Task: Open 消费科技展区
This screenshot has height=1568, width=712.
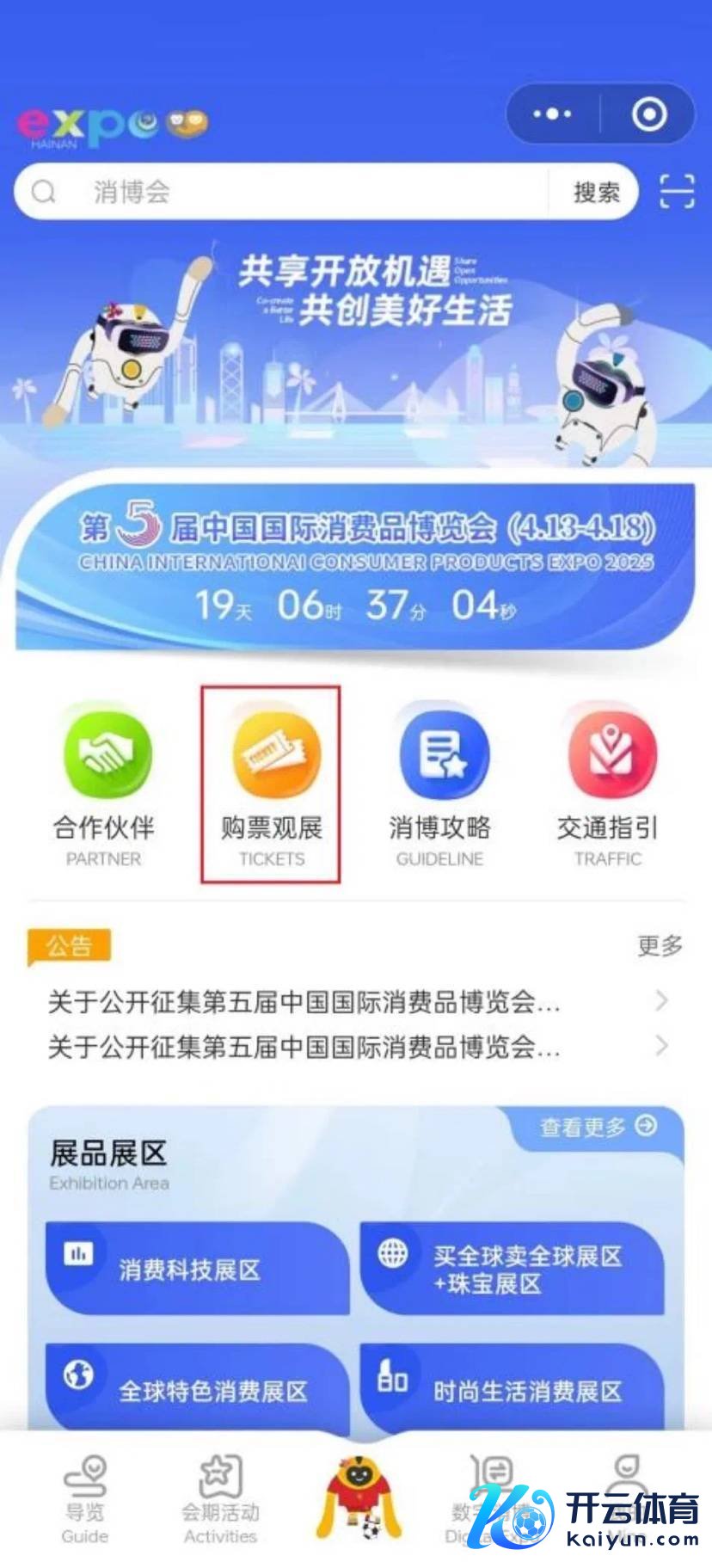Action: [x=196, y=1270]
